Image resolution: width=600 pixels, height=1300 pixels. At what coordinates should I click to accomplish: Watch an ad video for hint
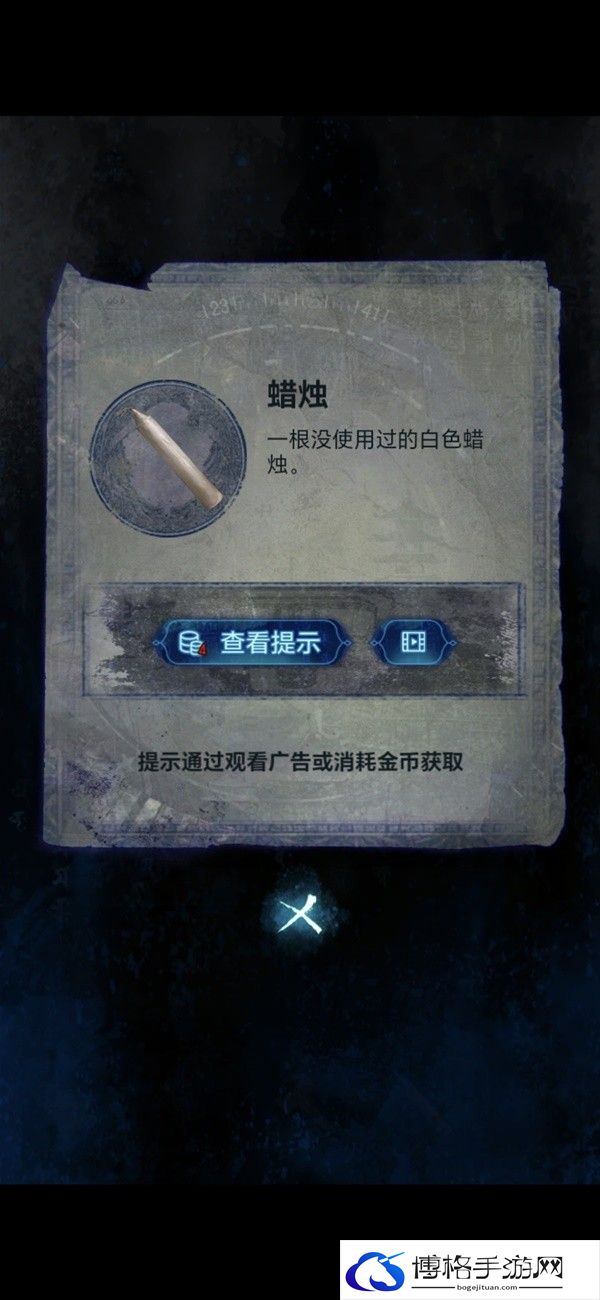point(413,642)
